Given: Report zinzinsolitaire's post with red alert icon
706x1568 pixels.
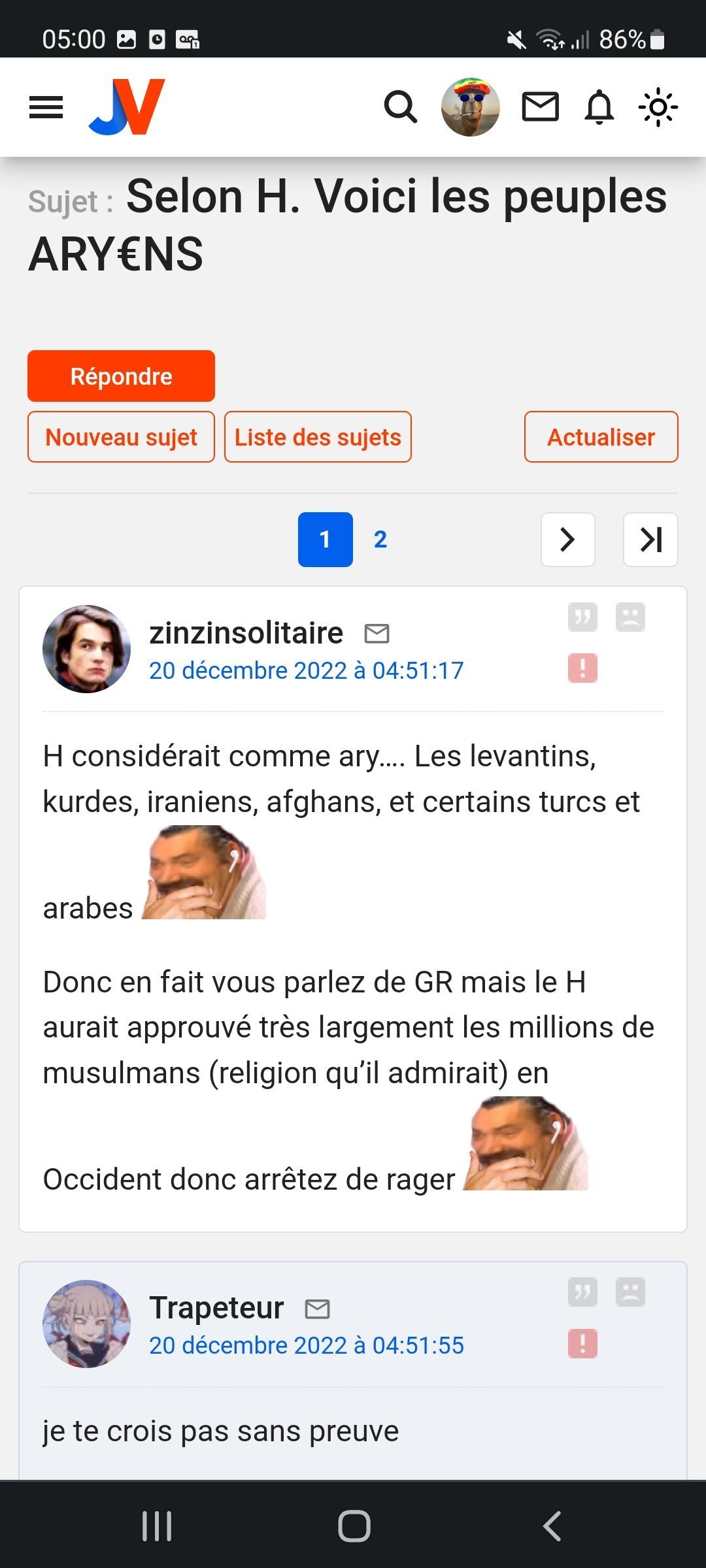Looking at the screenshot, I should (x=582, y=668).
